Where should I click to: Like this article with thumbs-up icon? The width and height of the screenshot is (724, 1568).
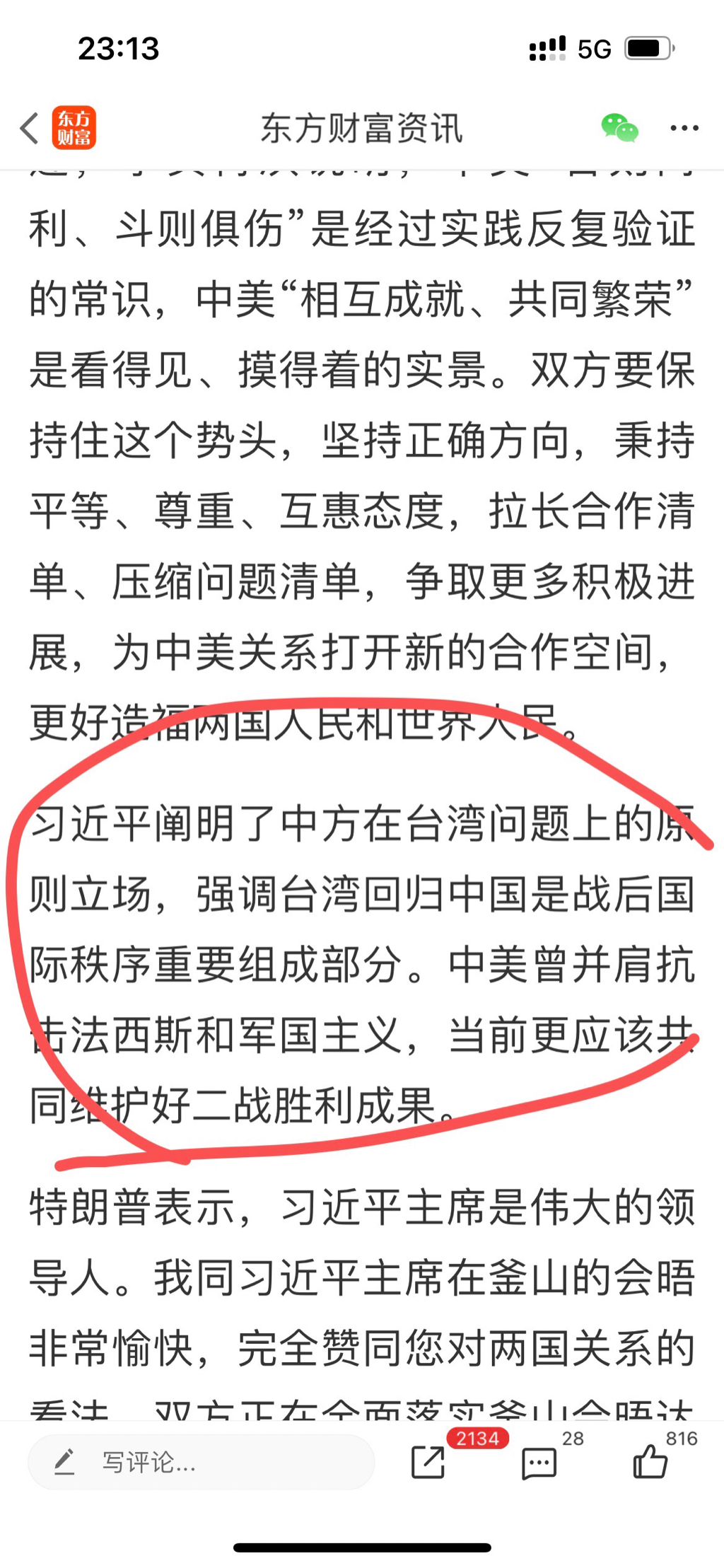pyautogui.click(x=650, y=1461)
